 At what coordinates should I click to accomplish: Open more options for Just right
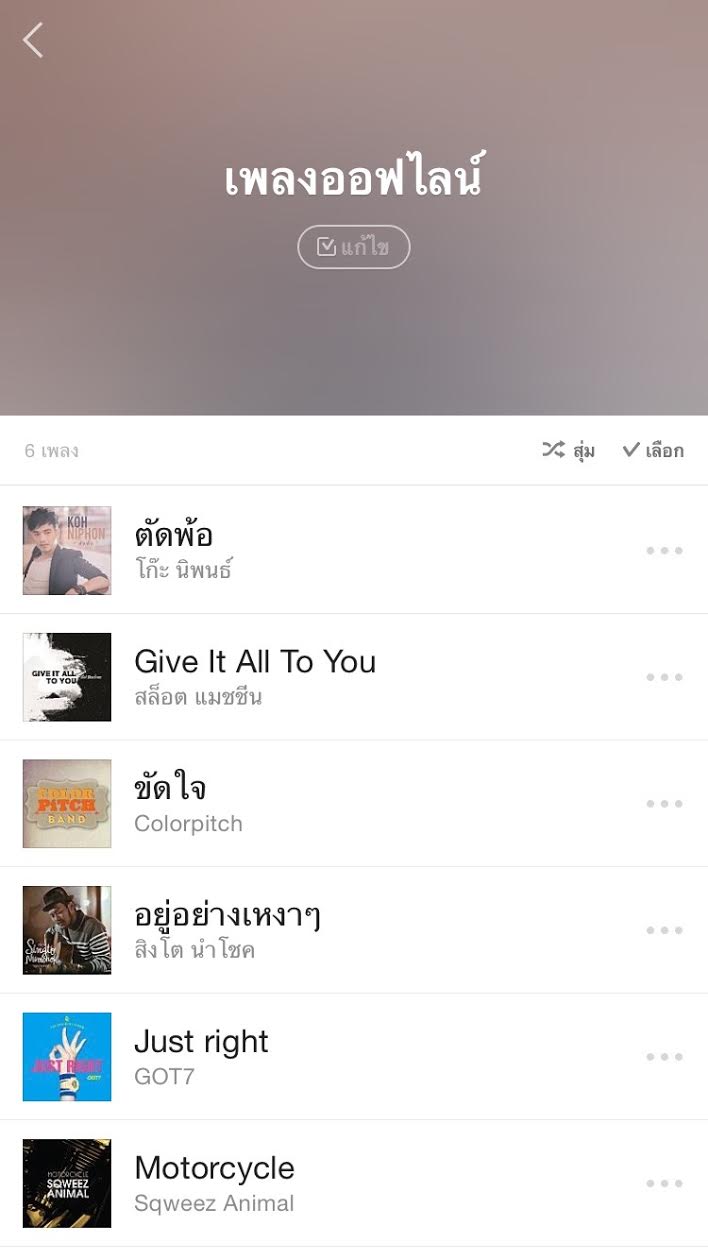tap(664, 1057)
